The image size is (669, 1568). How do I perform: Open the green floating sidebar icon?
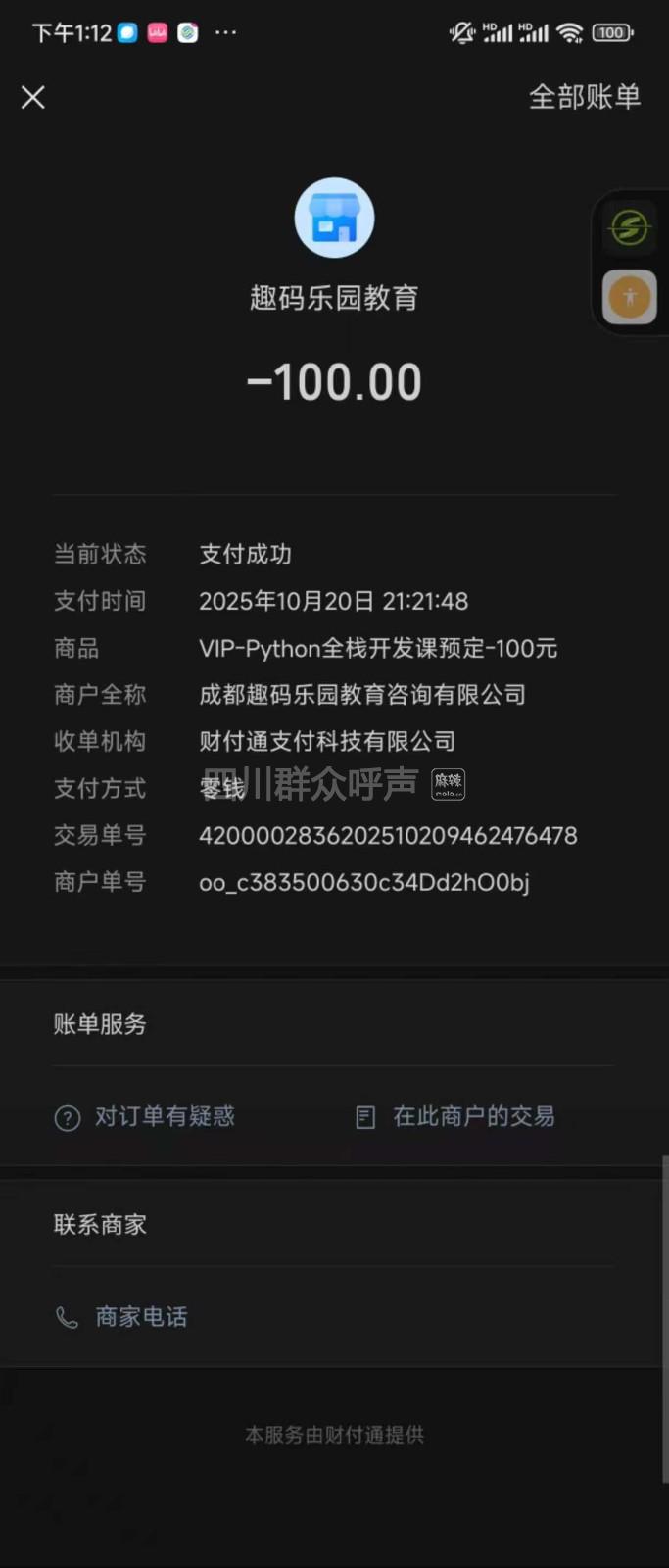pos(630,228)
